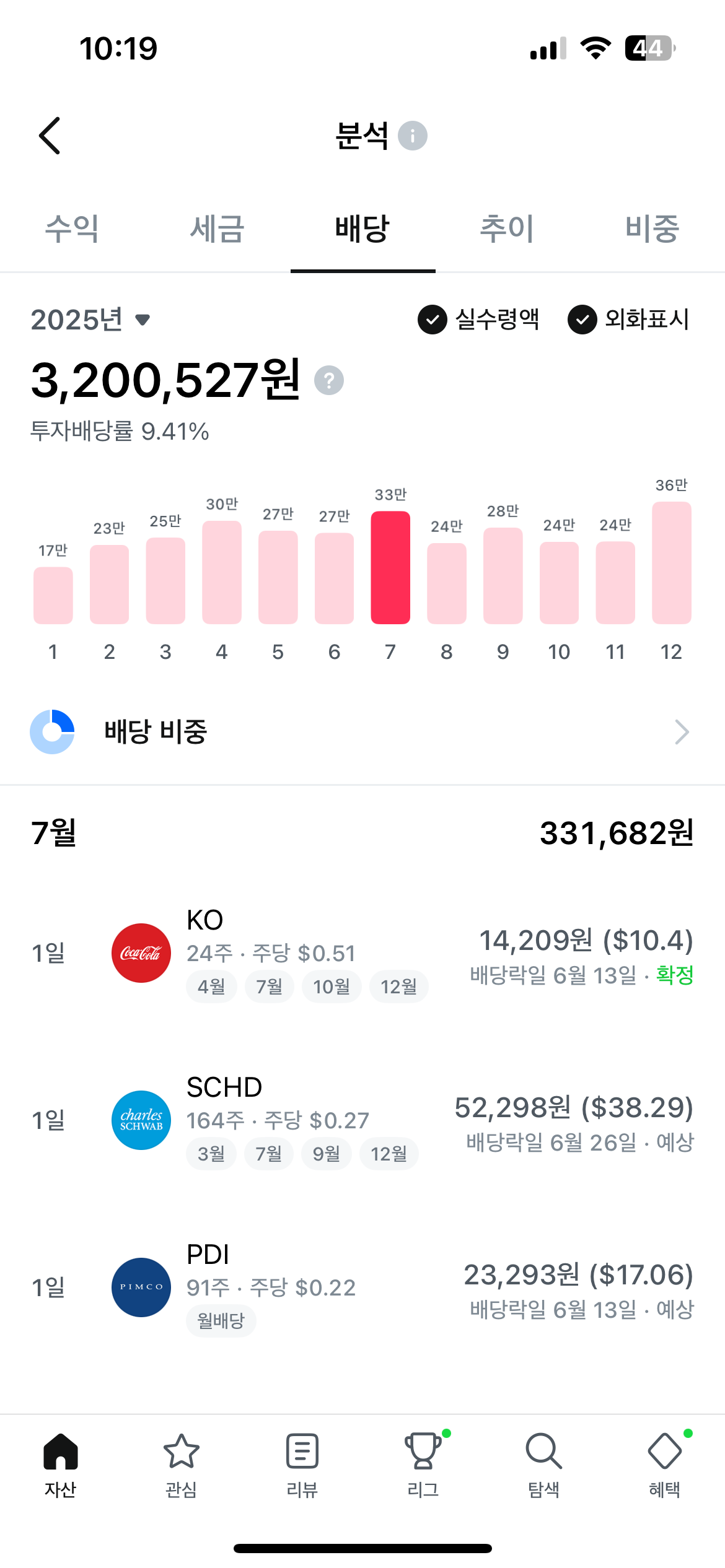The height and width of the screenshot is (1568, 725).
Task: Open the 배당 비중 row
Action: pyautogui.click(x=362, y=732)
